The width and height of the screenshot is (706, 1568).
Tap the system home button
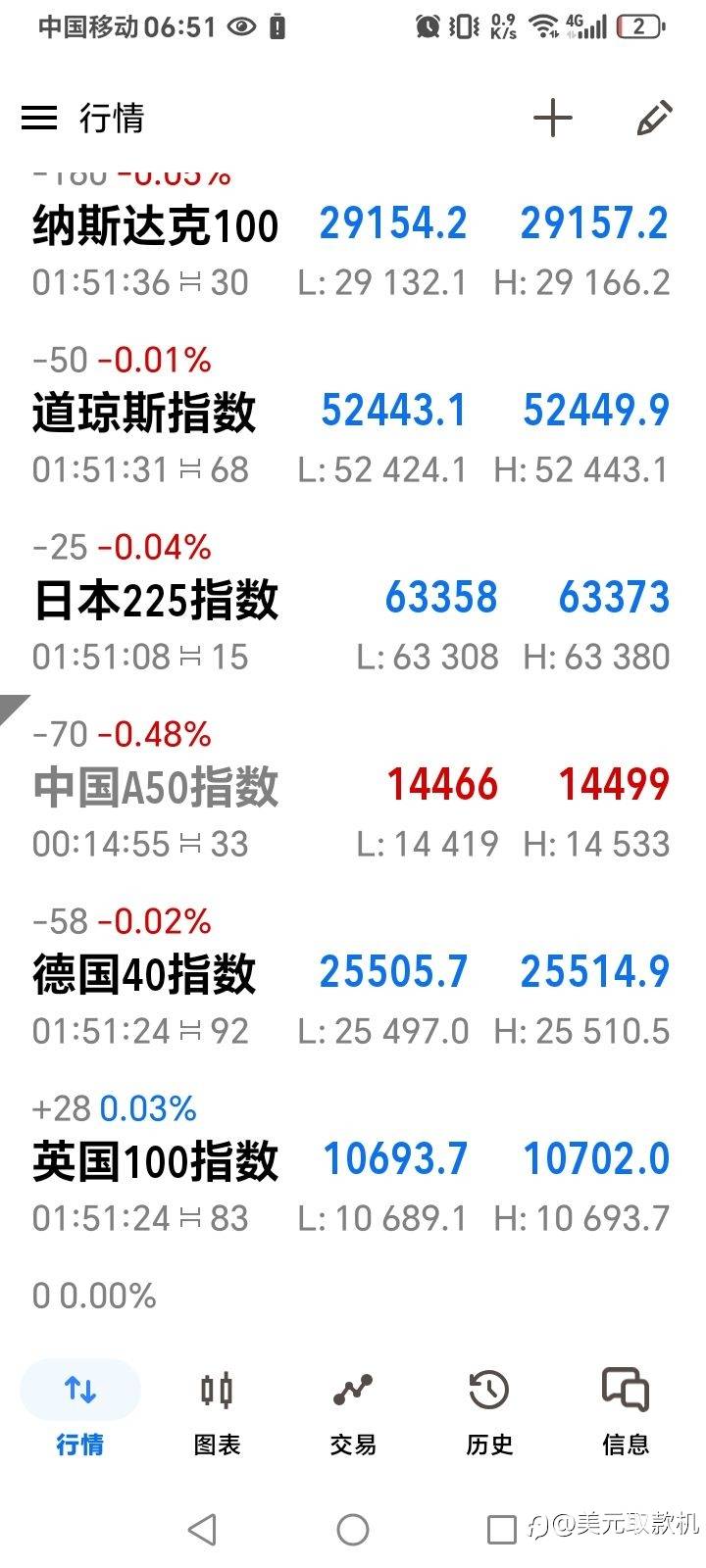click(353, 1529)
